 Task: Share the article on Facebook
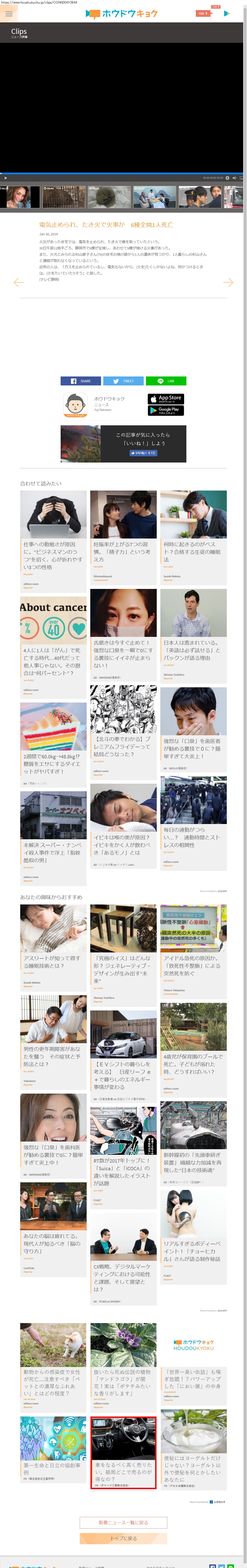pyautogui.click(x=81, y=381)
